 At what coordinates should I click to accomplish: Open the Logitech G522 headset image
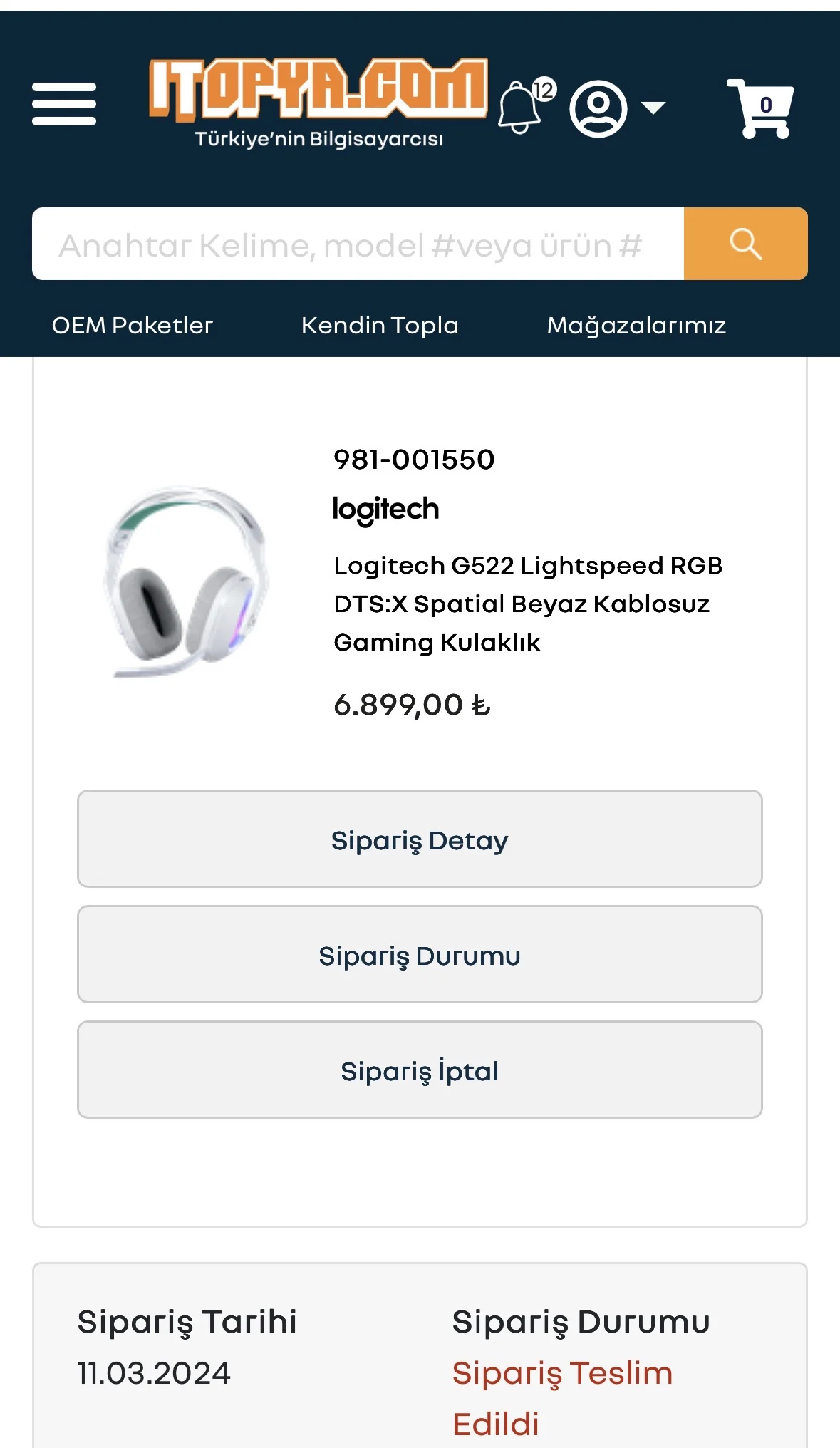(x=187, y=582)
